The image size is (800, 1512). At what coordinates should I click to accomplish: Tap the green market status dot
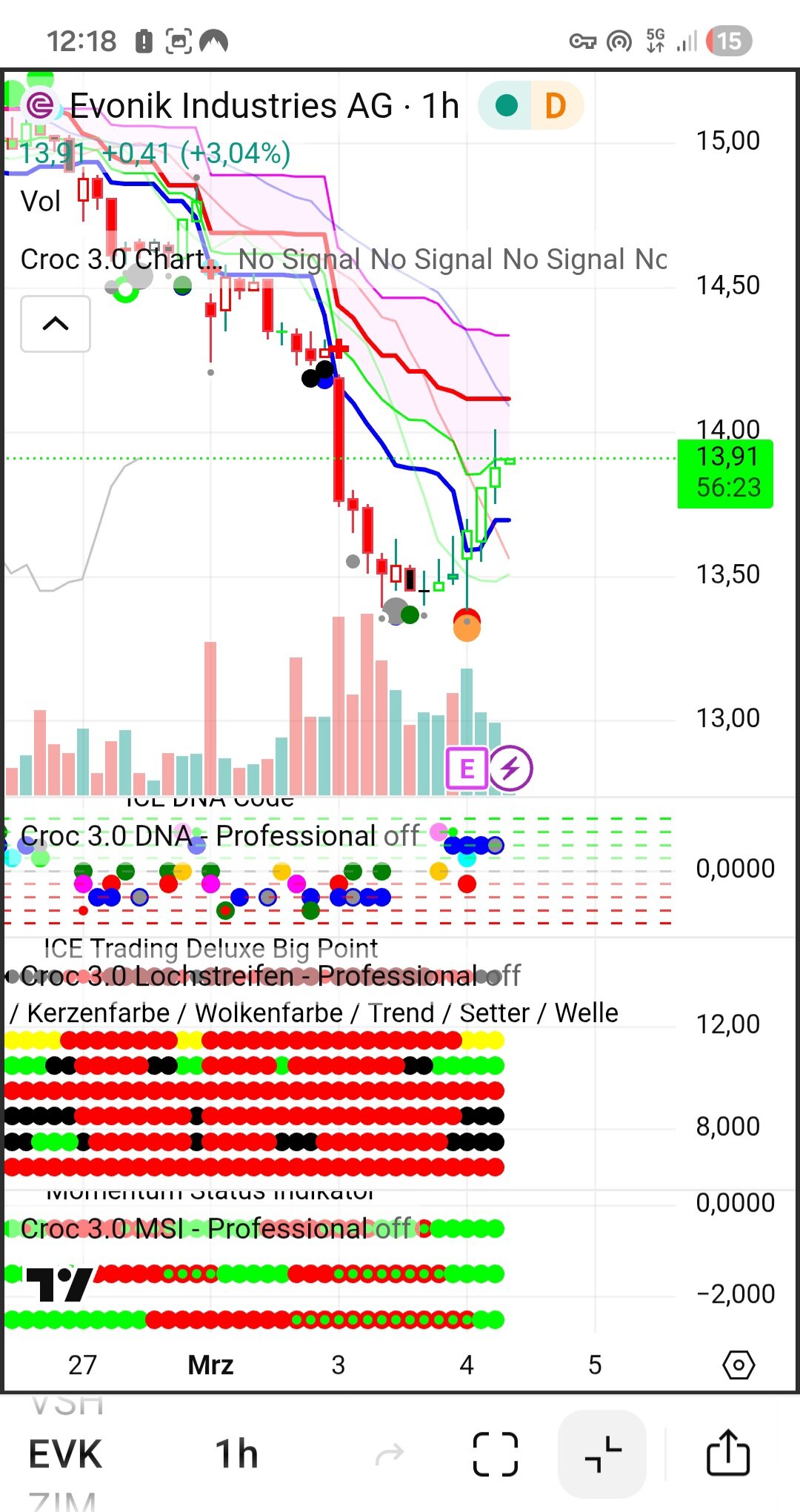pyautogui.click(x=506, y=106)
